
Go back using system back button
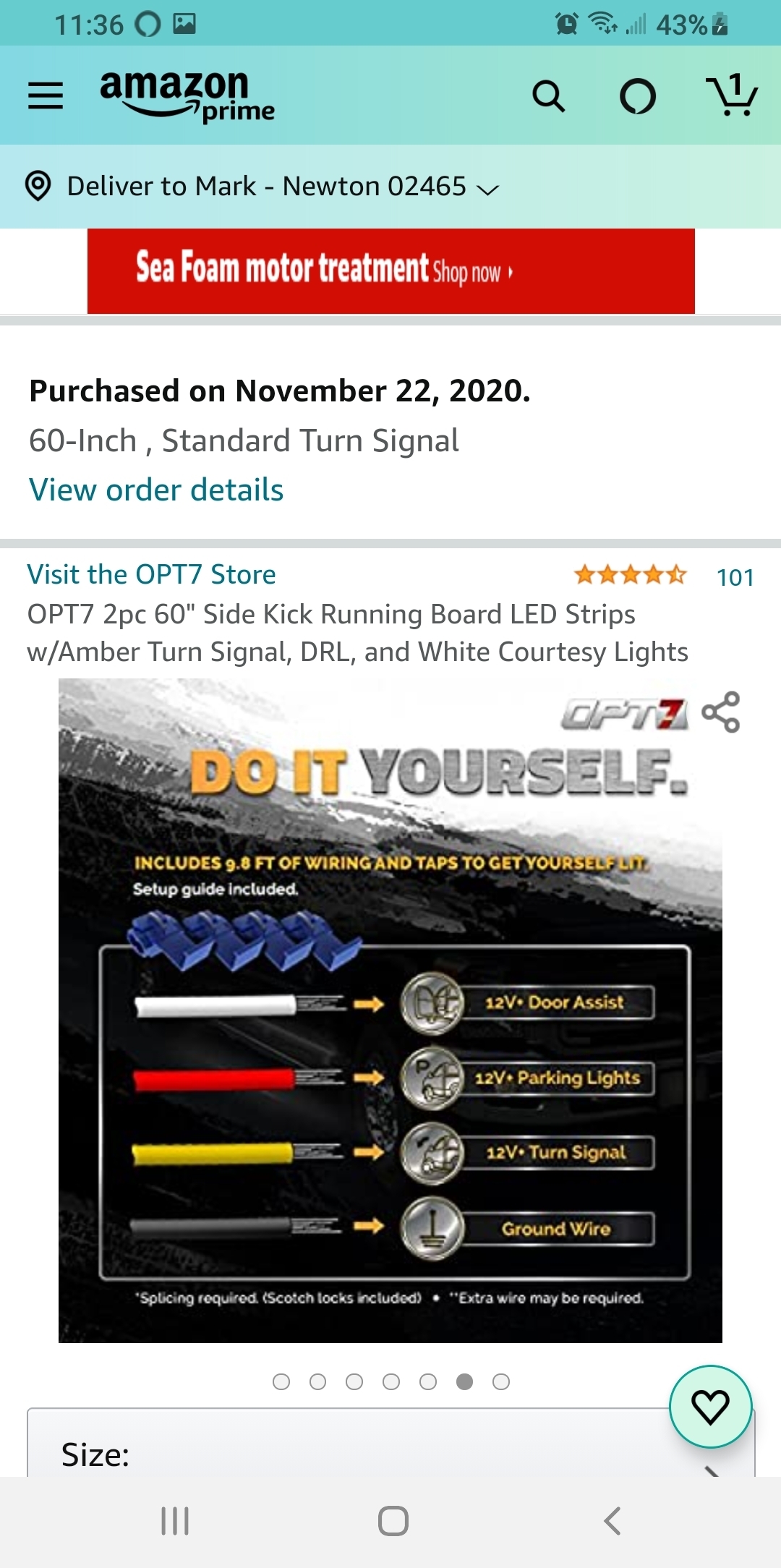pos(612,1521)
